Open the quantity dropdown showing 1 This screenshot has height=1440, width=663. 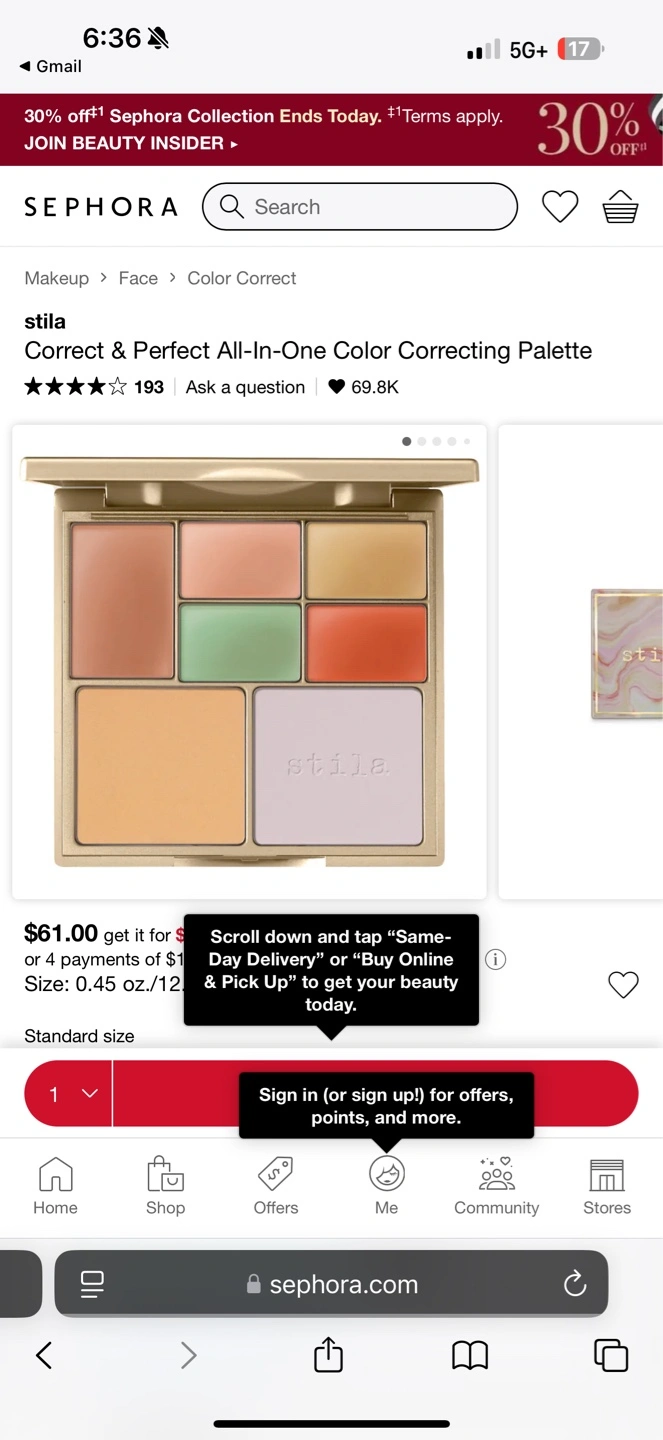tap(68, 1094)
